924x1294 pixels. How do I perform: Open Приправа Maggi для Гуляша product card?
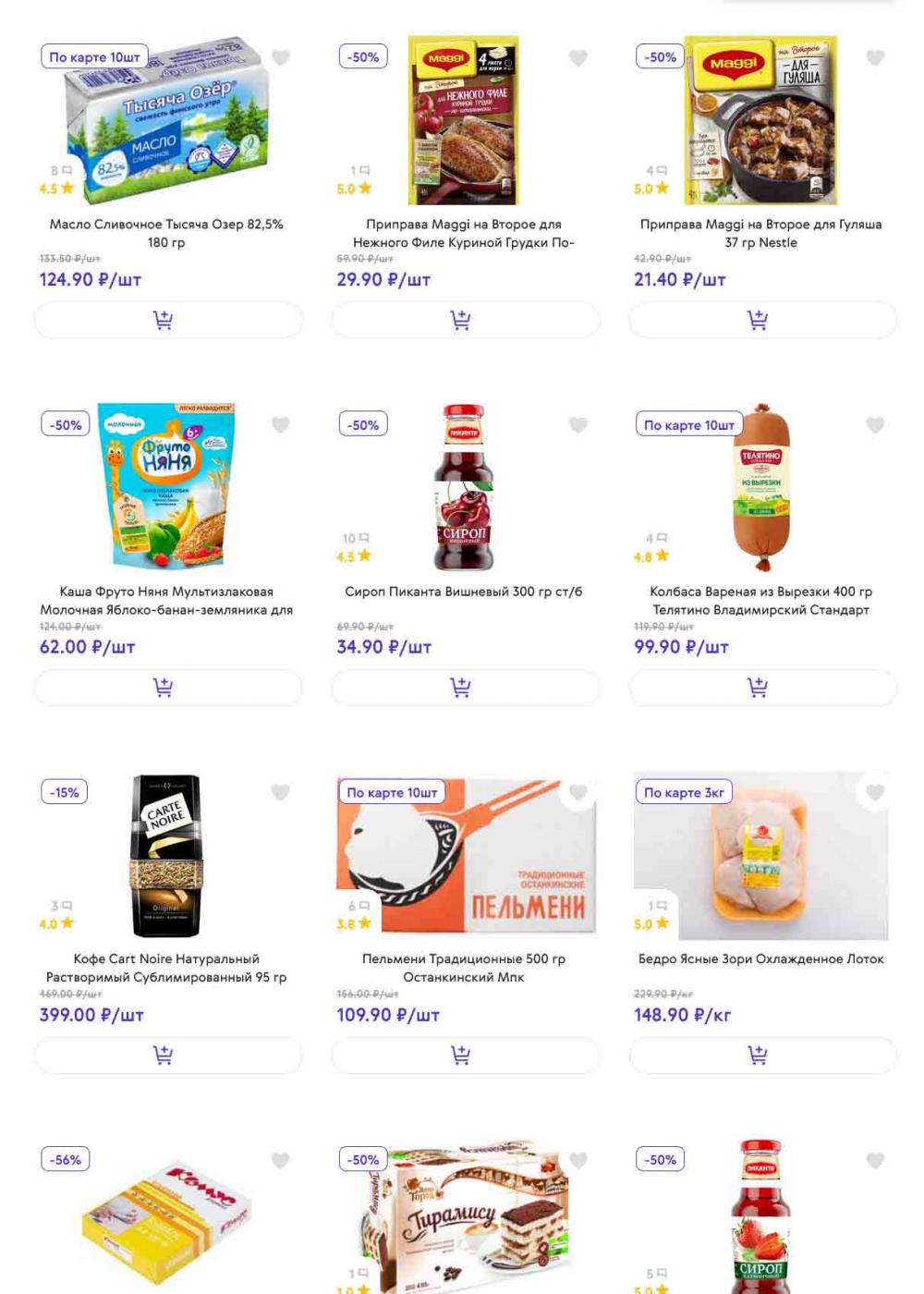point(760,233)
